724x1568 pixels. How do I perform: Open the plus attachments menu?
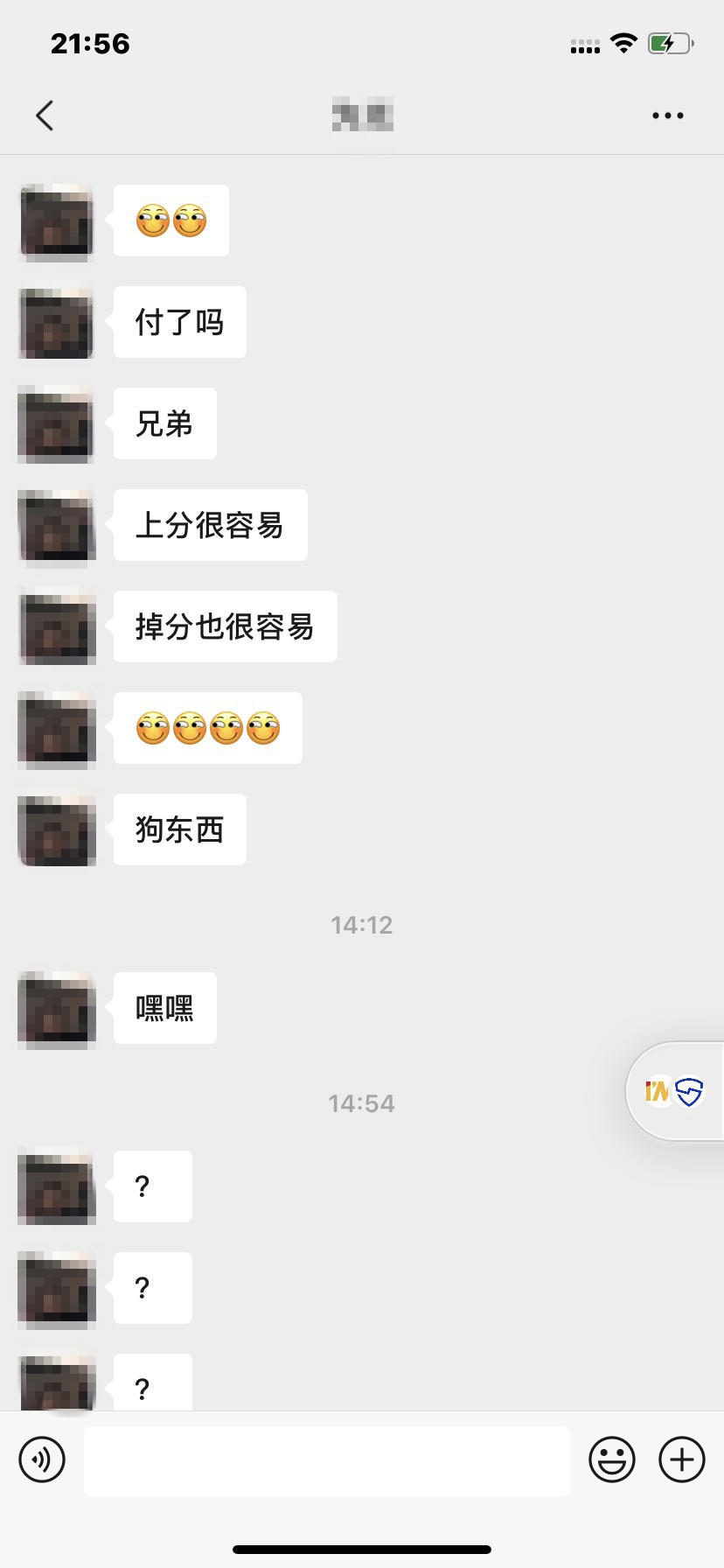coord(681,1459)
